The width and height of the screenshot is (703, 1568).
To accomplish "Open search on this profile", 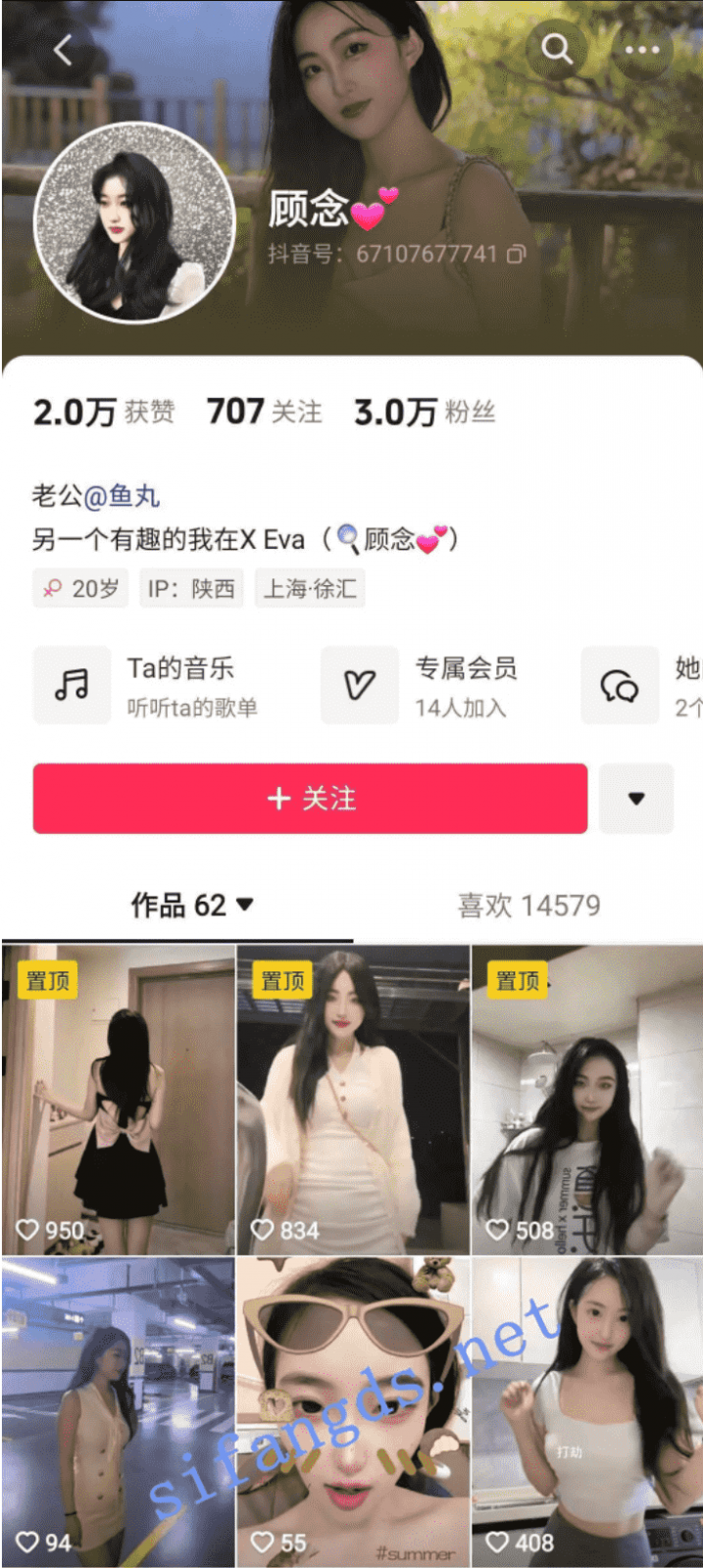I will coord(557,49).
